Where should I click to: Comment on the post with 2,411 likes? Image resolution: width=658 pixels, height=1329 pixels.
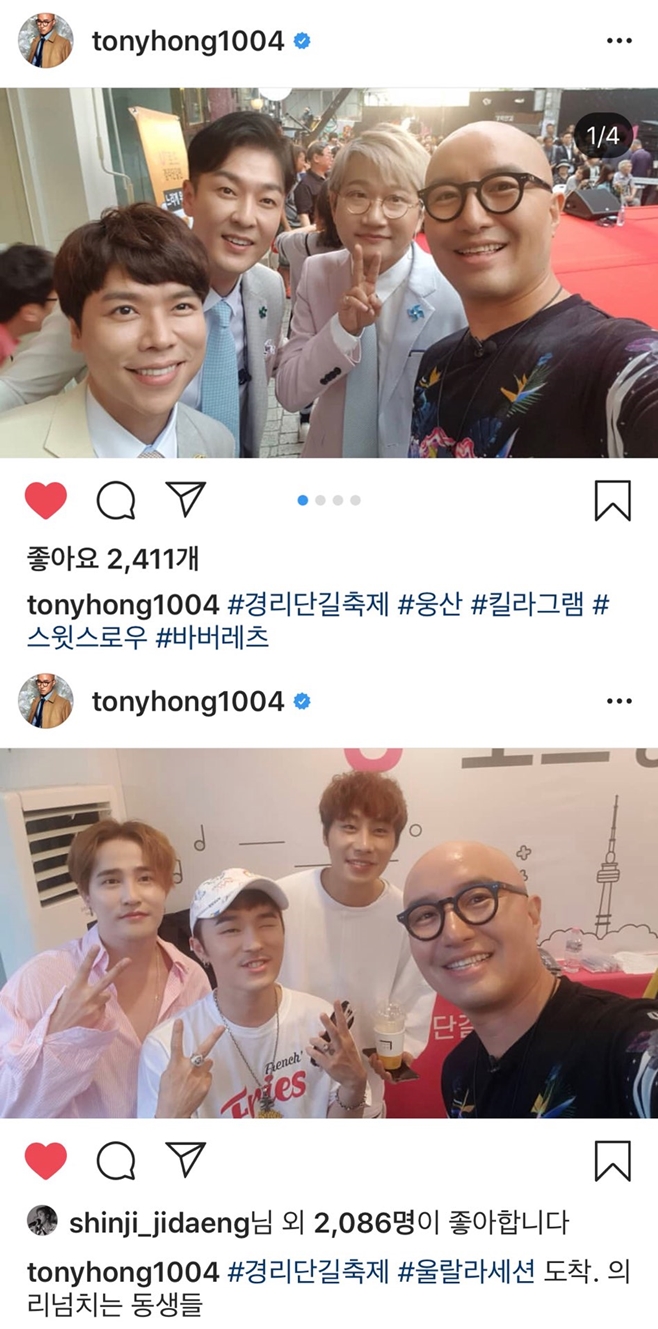click(x=116, y=500)
